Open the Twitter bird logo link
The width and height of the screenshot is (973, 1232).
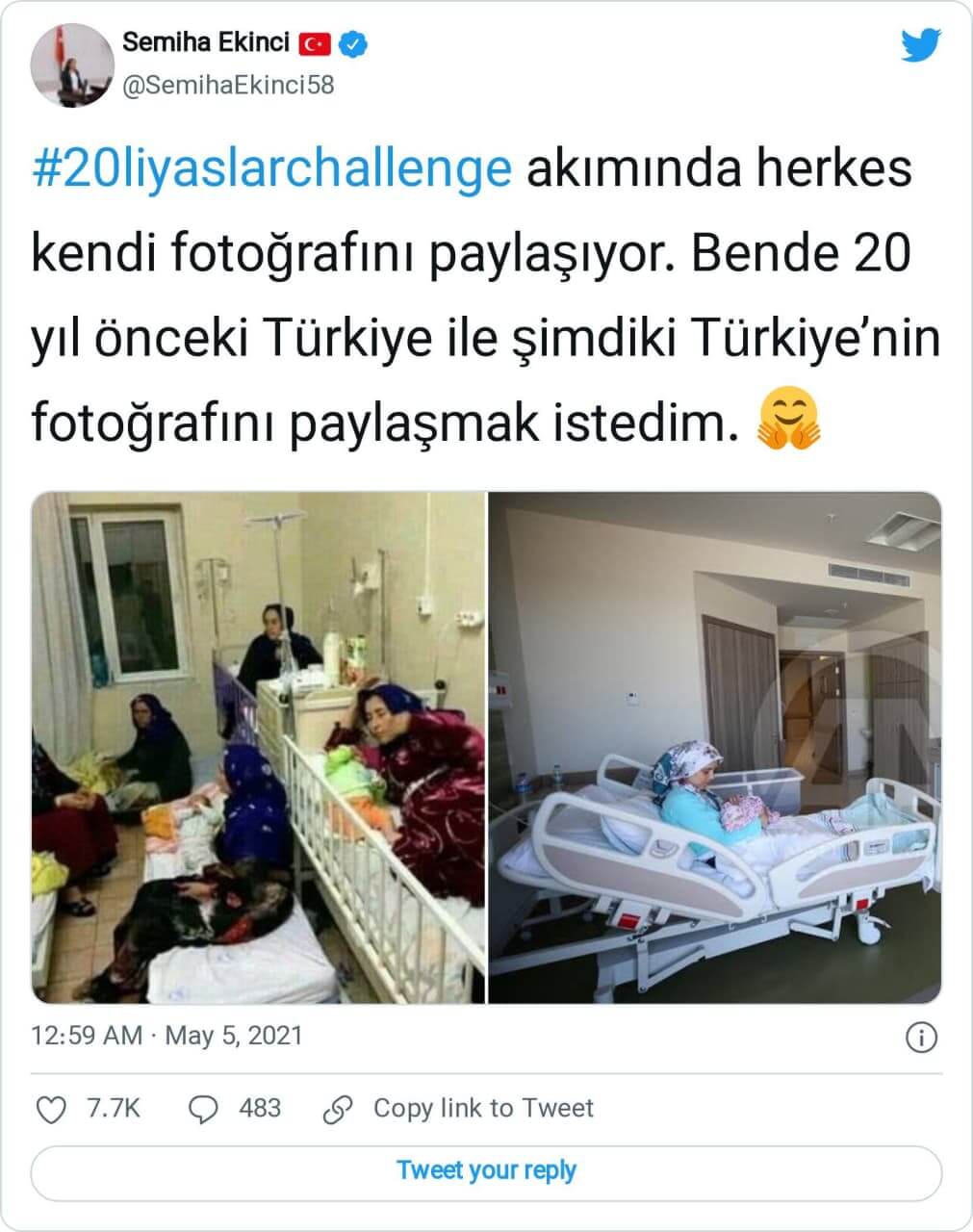point(920,44)
